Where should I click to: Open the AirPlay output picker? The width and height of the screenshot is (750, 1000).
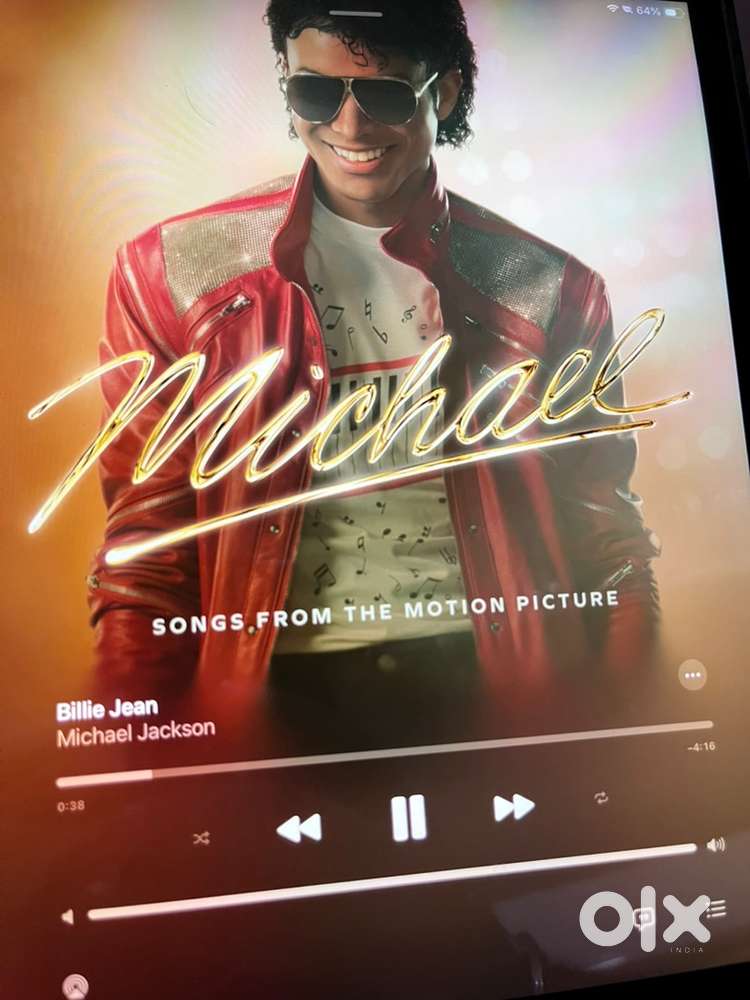tap(76, 986)
